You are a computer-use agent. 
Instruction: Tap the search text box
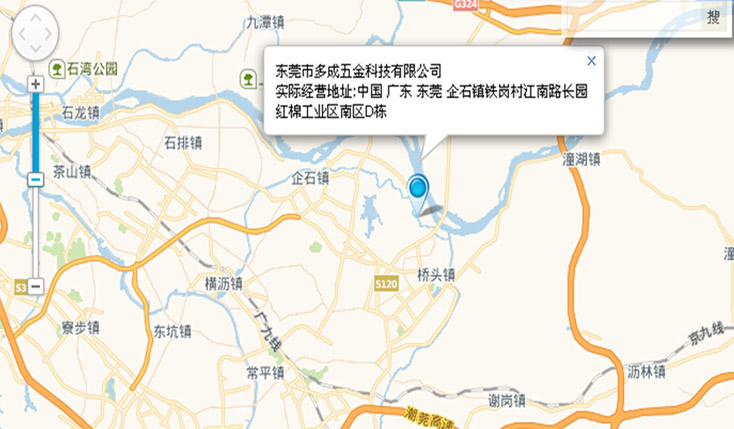point(630,15)
